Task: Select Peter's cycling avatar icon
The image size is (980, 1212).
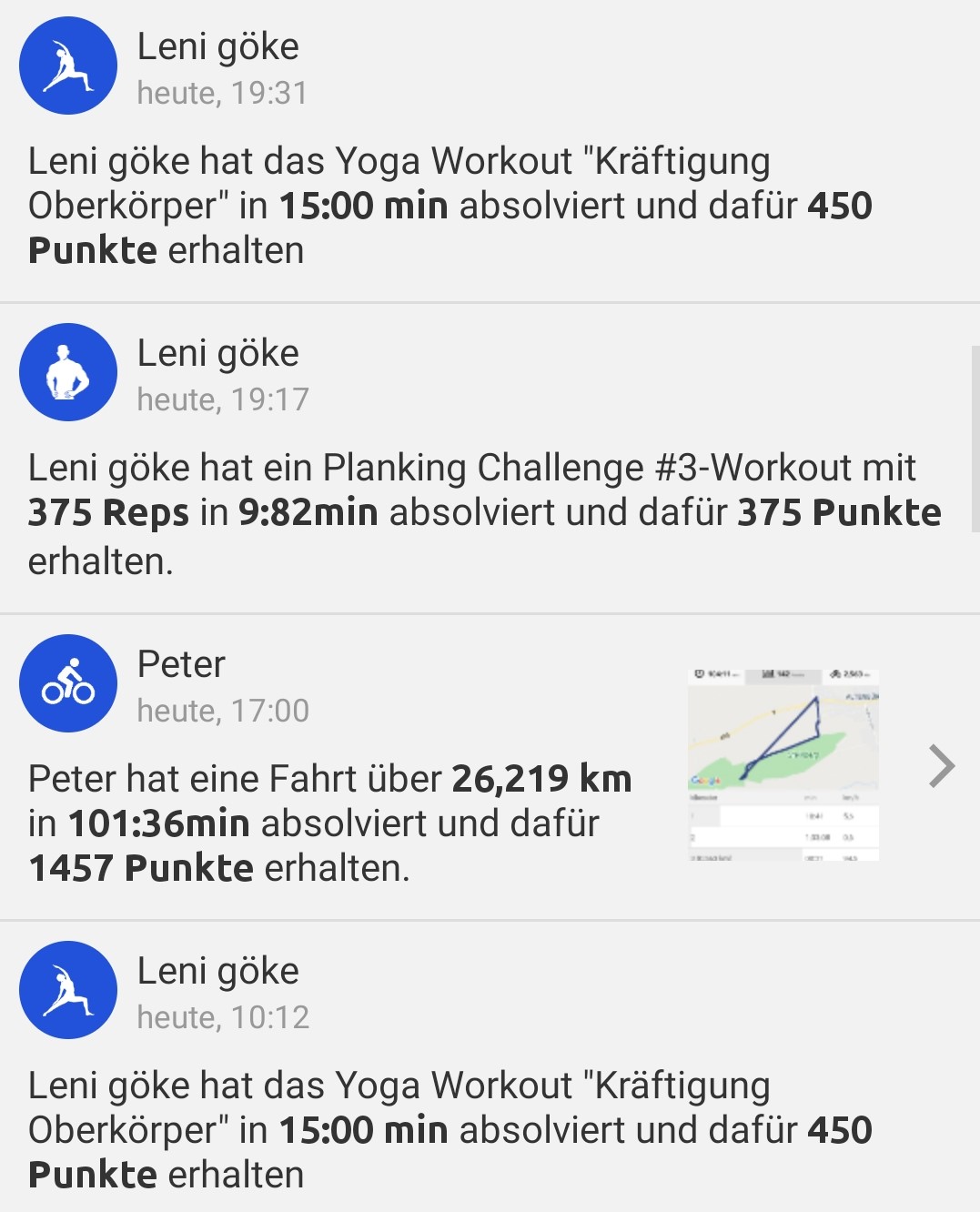Action: click(x=67, y=683)
